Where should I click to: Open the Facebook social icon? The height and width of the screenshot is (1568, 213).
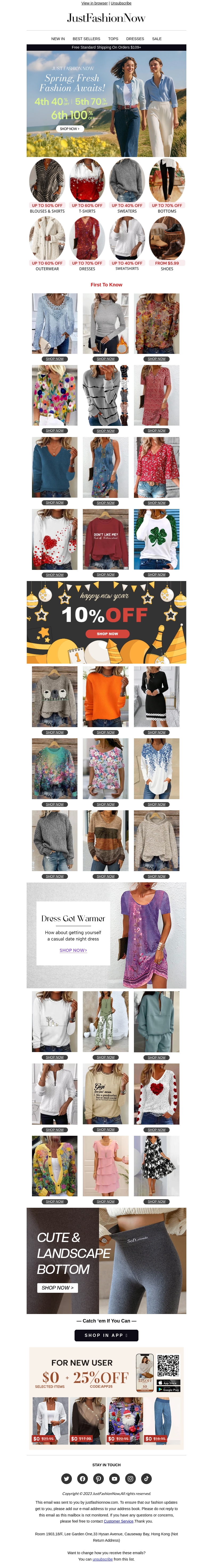[x=82, y=1478]
